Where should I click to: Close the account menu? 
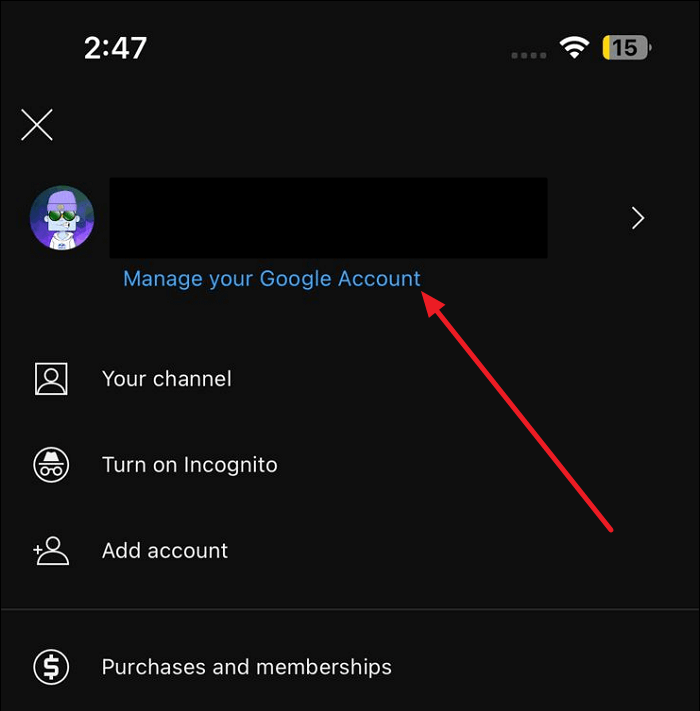[37, 125]
